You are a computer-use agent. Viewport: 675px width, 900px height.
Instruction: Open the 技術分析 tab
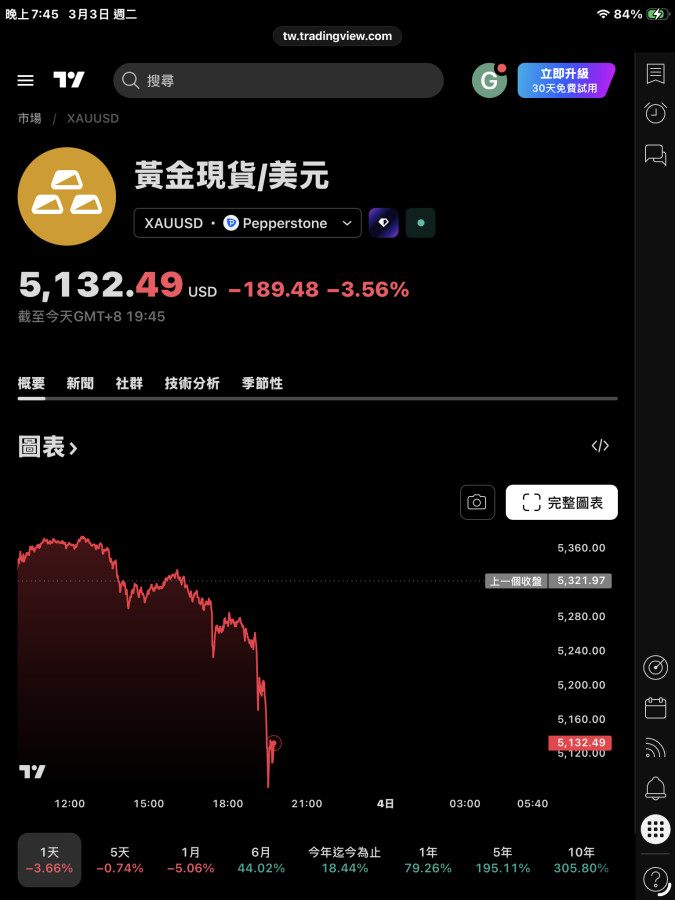click(192, 383)
